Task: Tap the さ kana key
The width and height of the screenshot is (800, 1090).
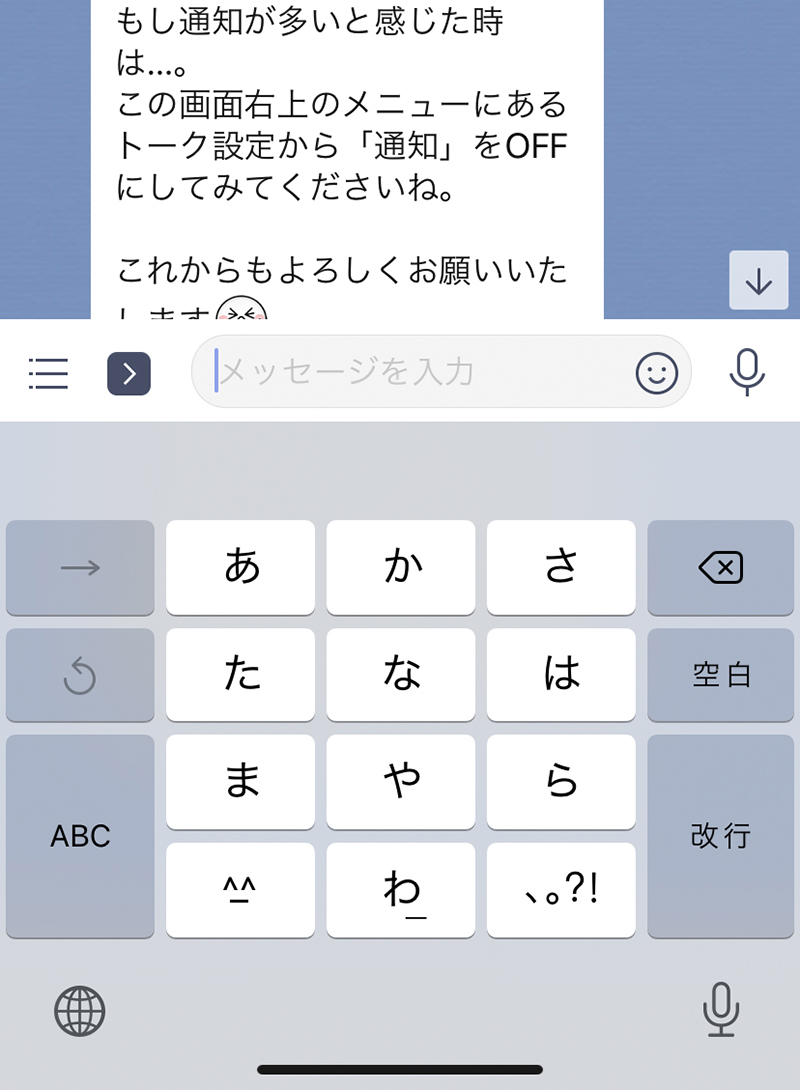Action: pyautogui.click(x=560, y=568)
